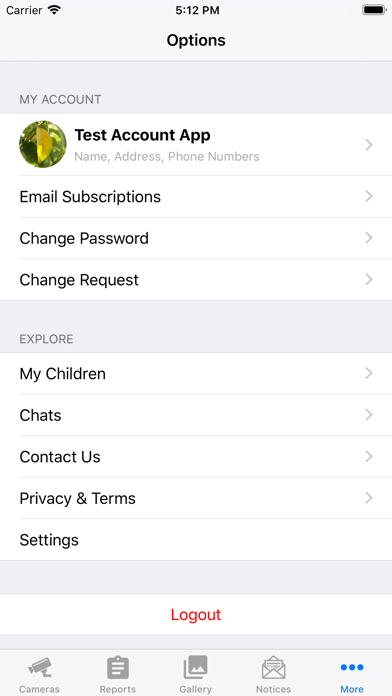Open Settings
Viewport: 392px width, 696px height.
tap(196, 540)
